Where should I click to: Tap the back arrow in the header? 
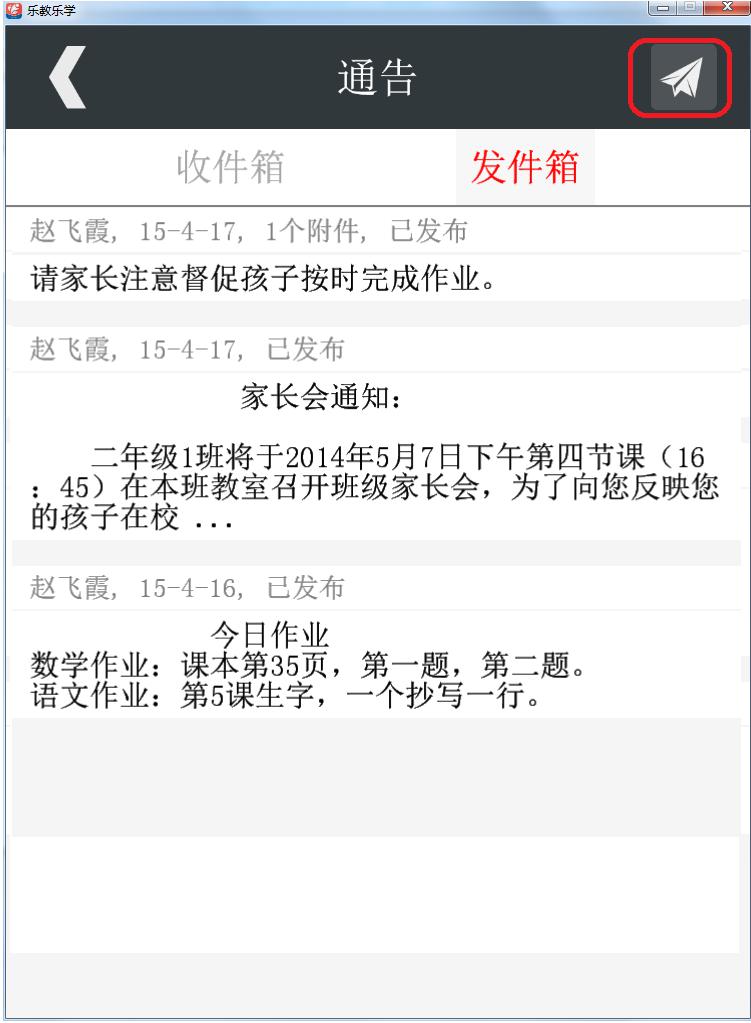[67, 78]
